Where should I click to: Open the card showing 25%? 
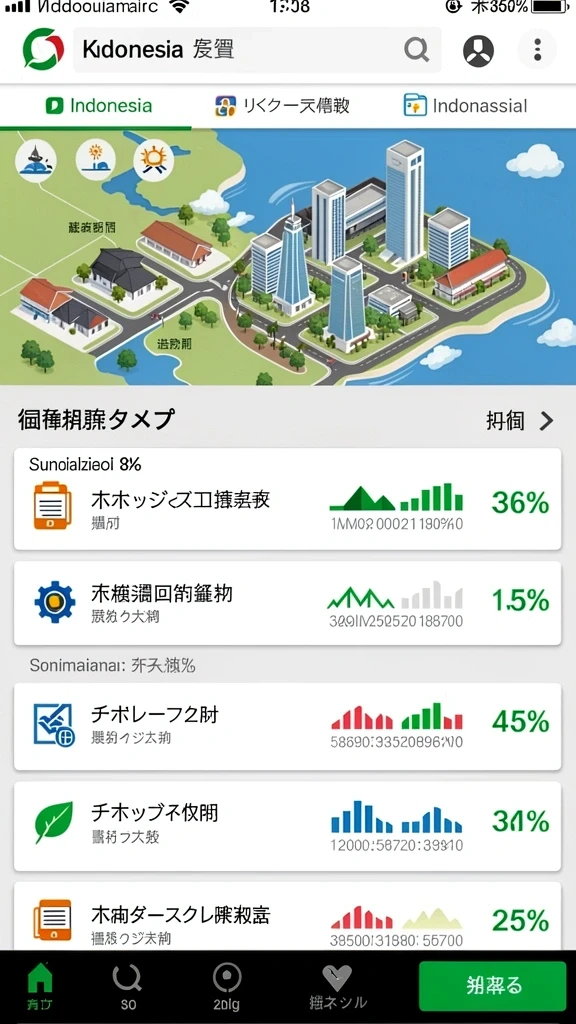tap(287, 917)
